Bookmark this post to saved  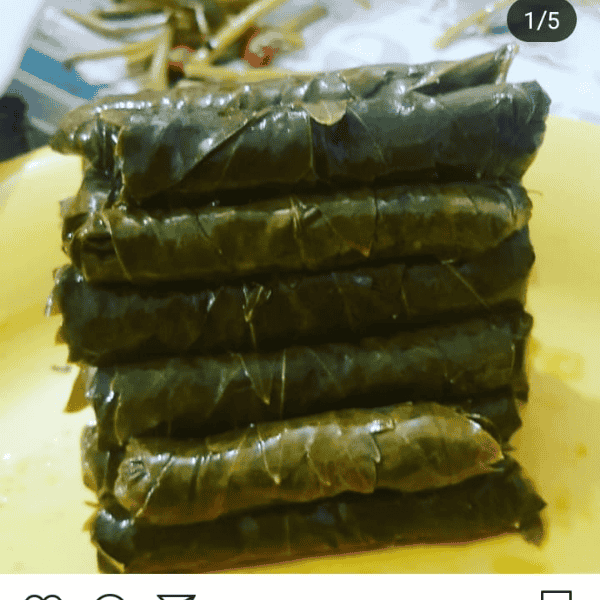click(556, 596)
